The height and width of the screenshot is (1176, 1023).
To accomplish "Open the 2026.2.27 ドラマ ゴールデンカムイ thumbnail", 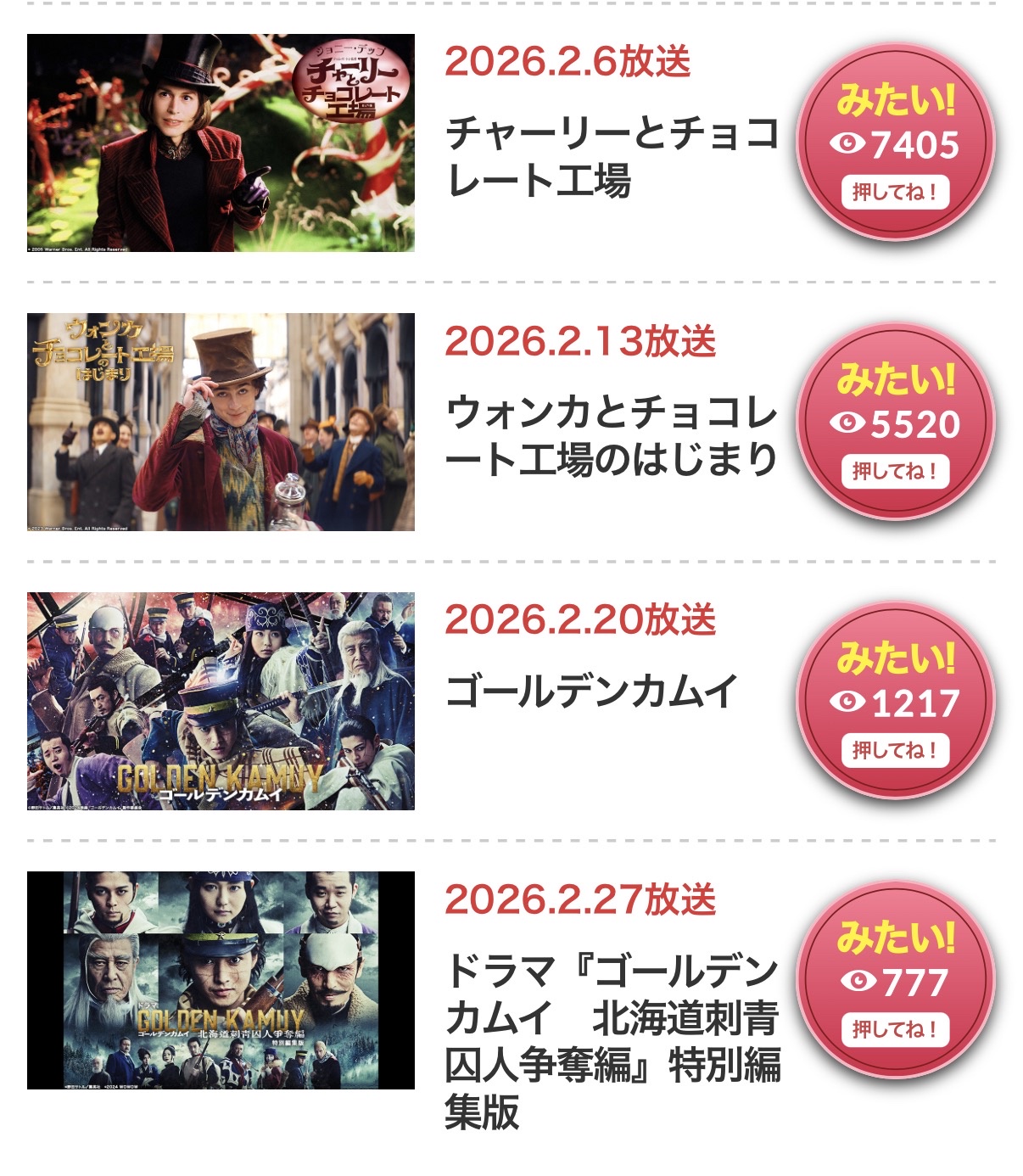I will [x=221, y=980].
